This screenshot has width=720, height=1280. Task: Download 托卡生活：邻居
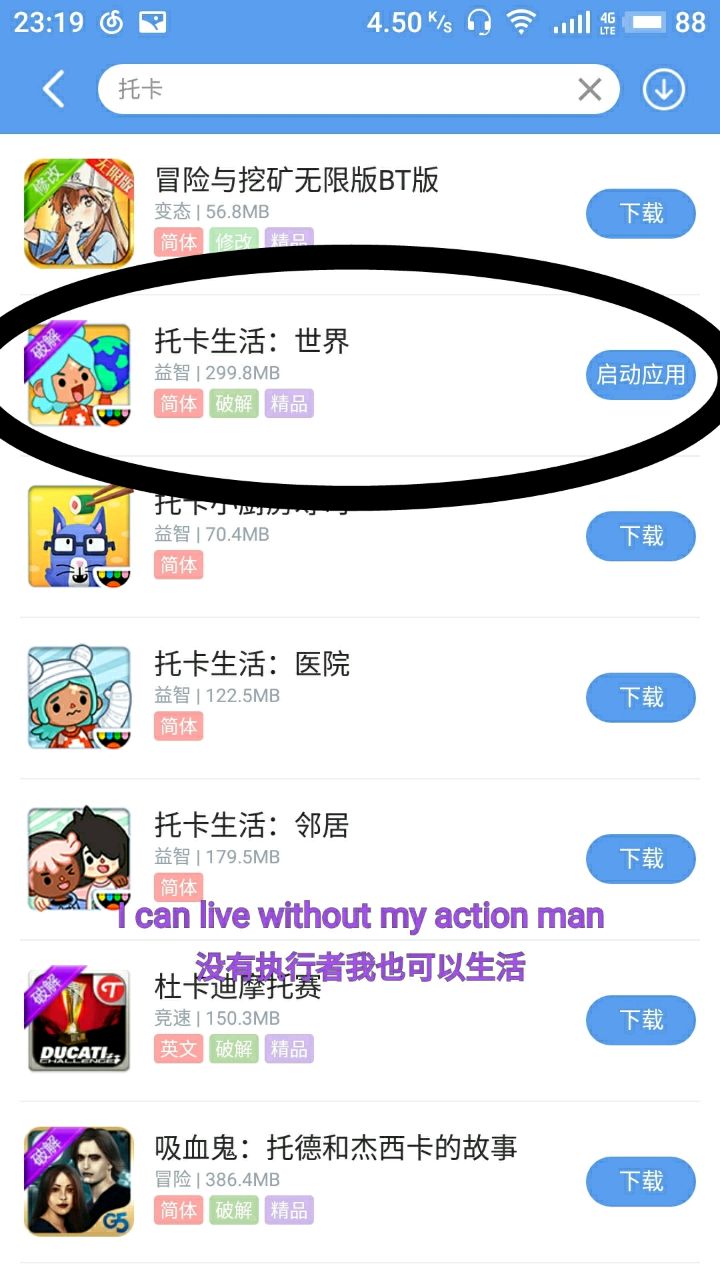640,858
